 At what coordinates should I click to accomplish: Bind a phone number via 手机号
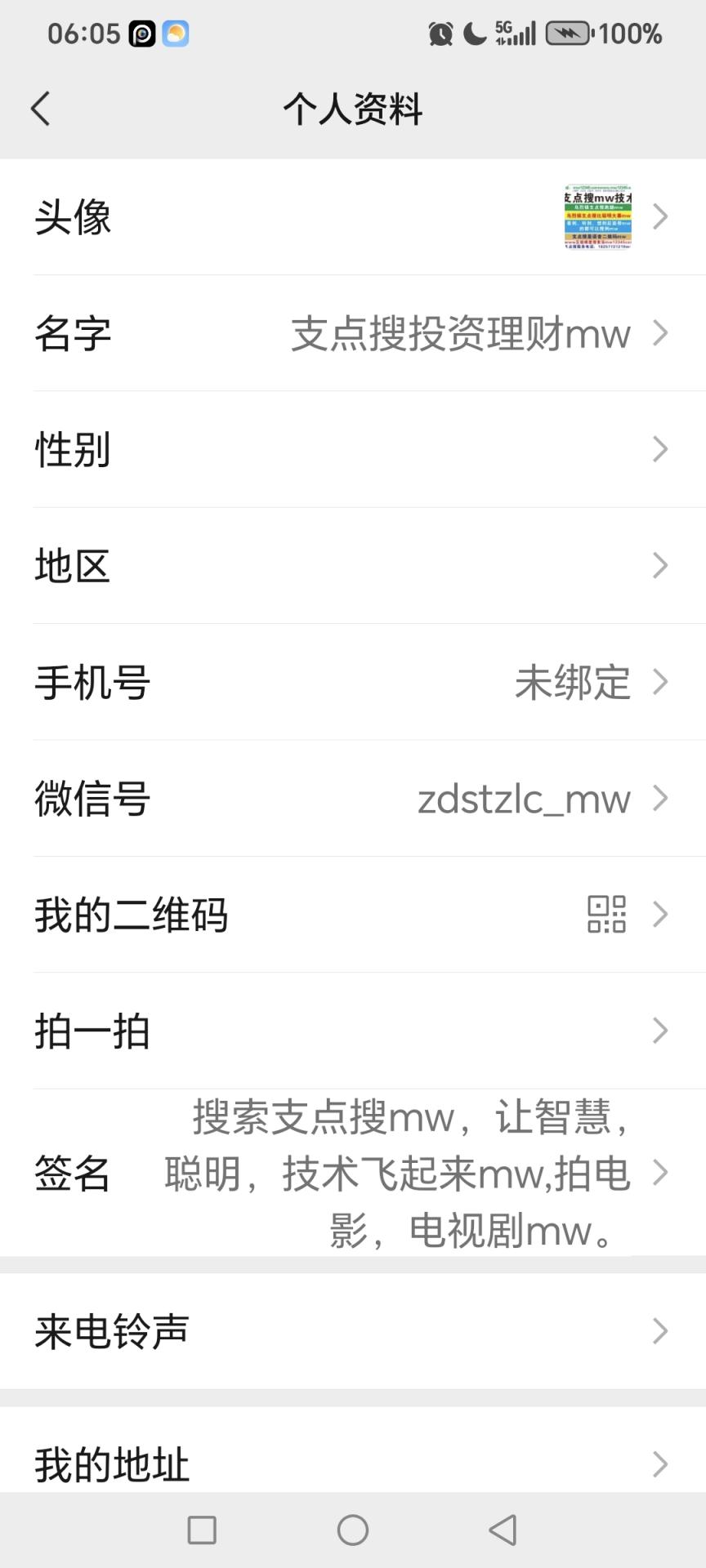coord(353,682)
